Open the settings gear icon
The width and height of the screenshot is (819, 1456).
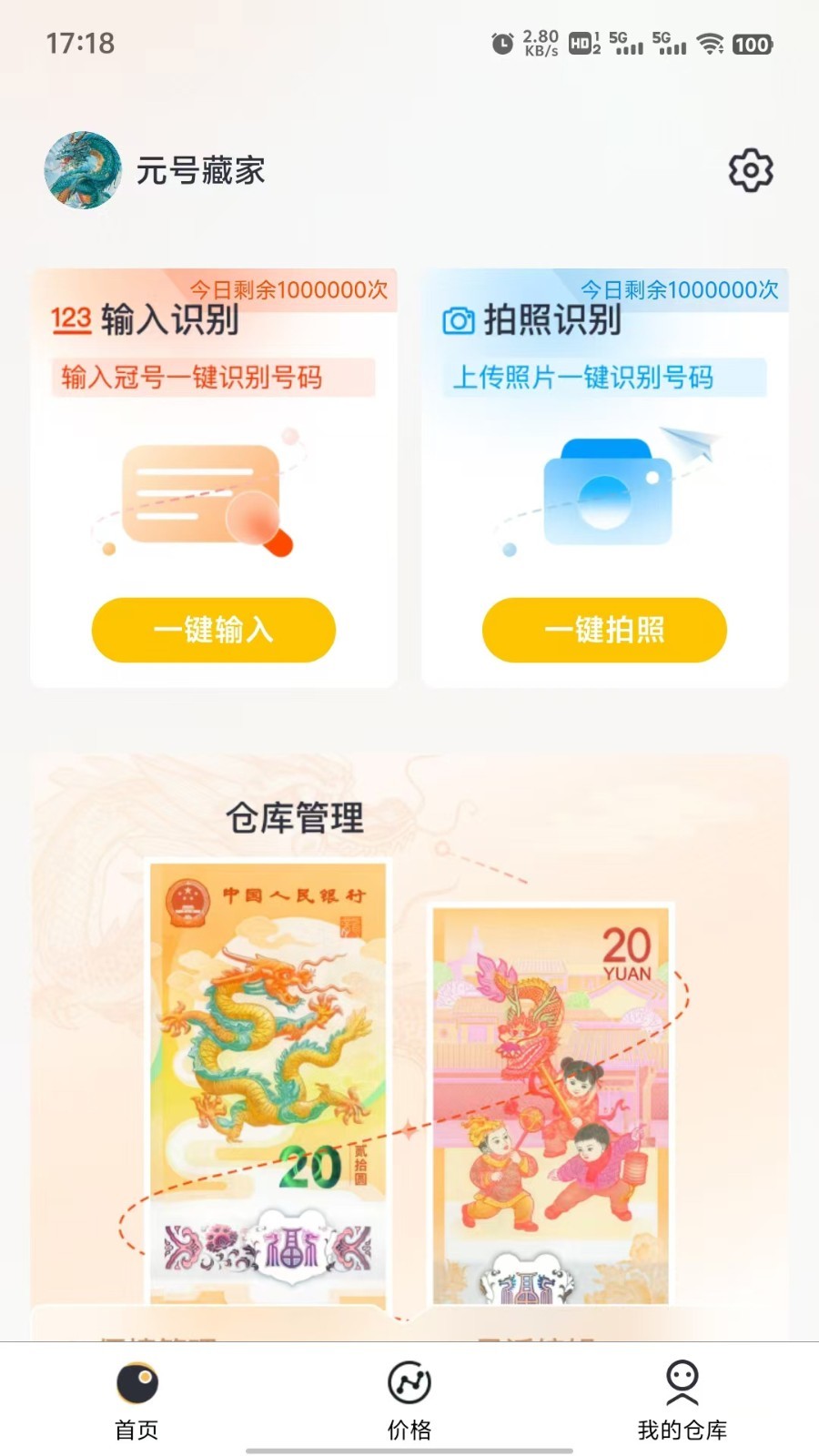[751, 170]
